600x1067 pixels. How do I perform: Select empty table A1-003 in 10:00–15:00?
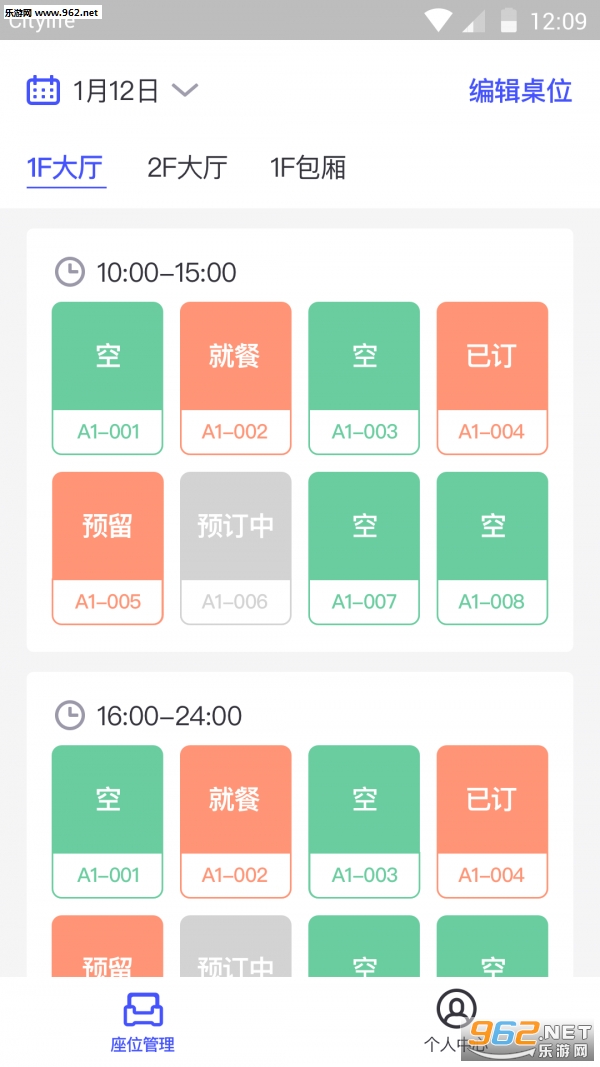tap(364, 378)
